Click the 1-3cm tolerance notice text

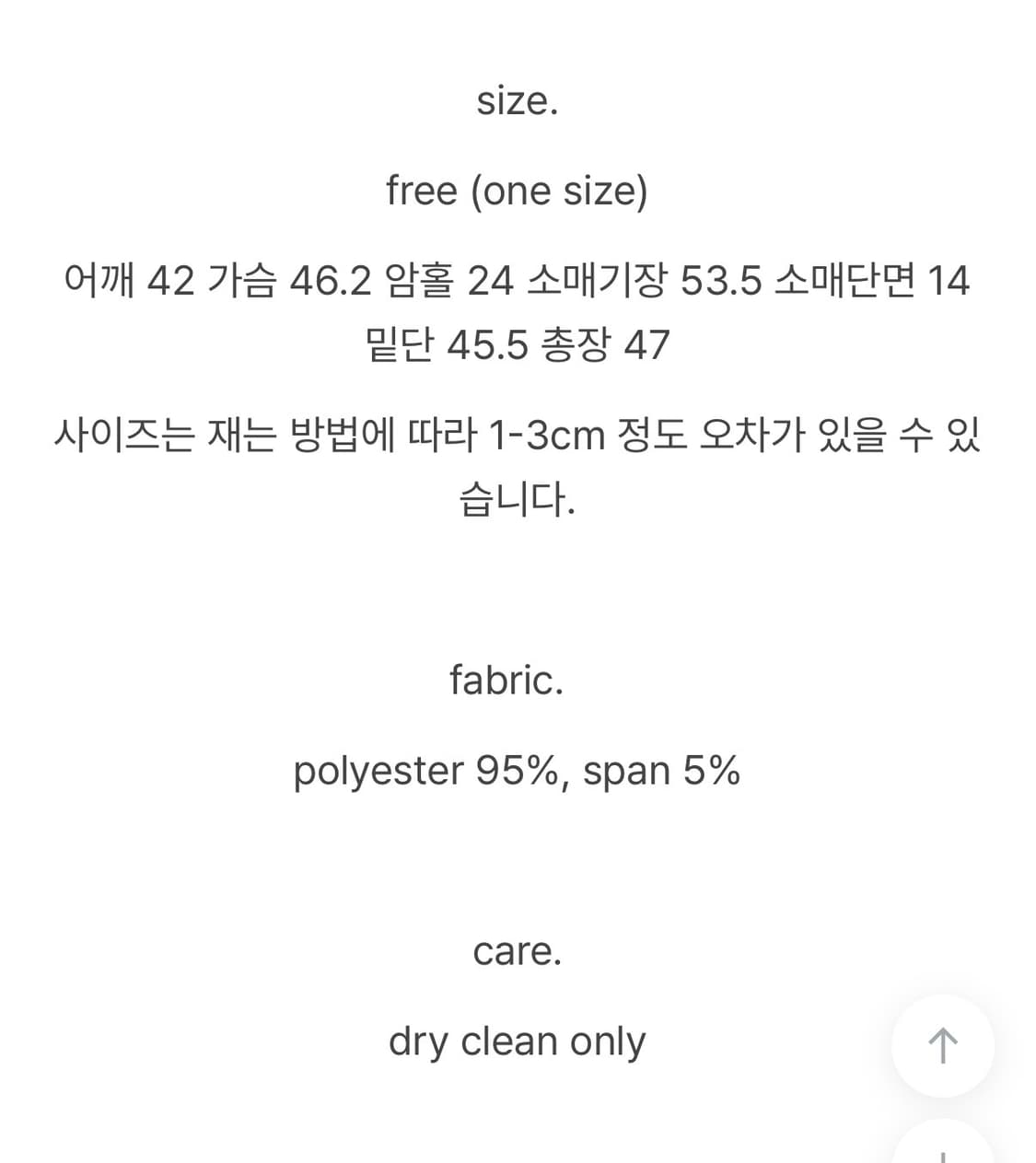coord(518,433)
